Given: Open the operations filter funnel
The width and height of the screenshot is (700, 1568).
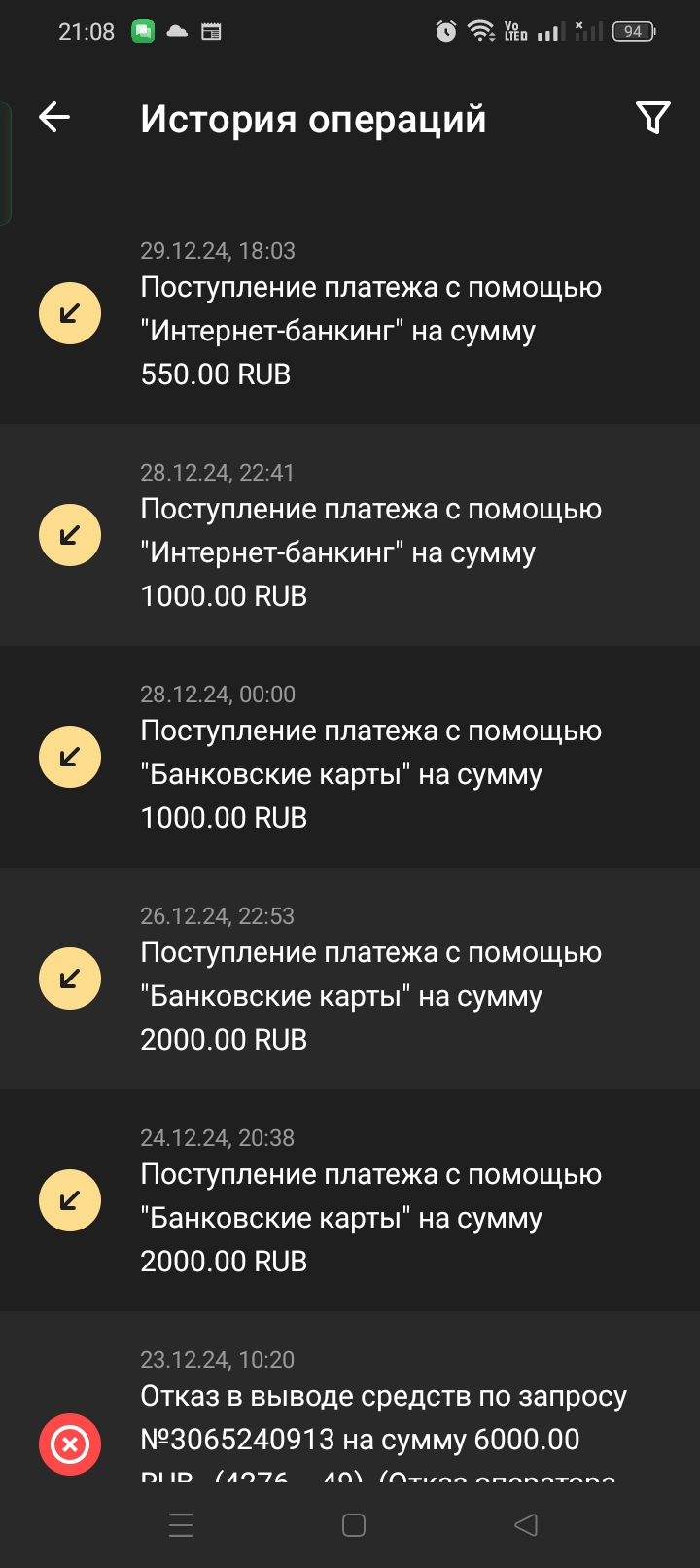Looking at the screenshot, I should [652, 118].
